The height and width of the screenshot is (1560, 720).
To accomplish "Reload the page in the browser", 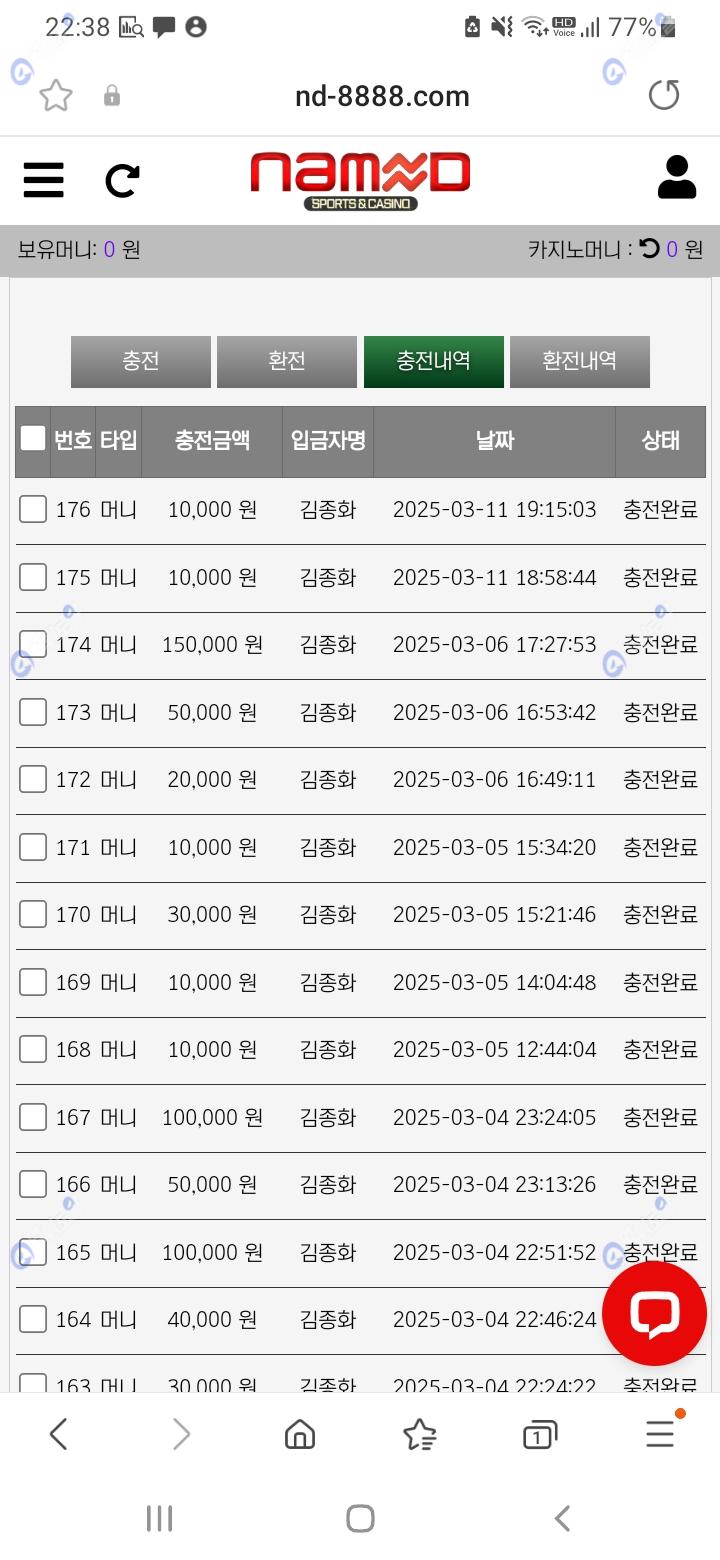I will tap(664, 96).
